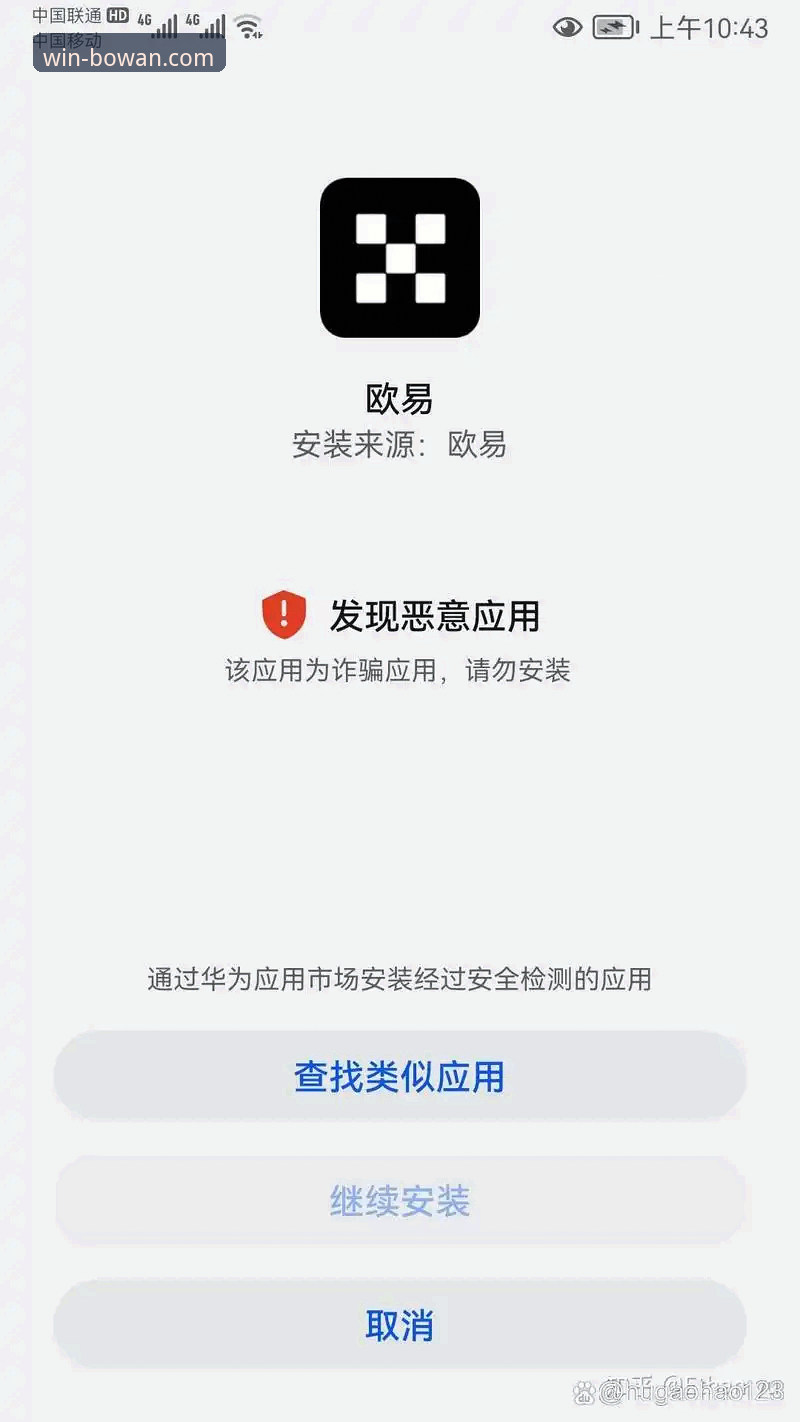This screenshot has height=1422, width=800.
Task: Tap the Eye Comfort icon in status bar
Action: coord(568,28)
